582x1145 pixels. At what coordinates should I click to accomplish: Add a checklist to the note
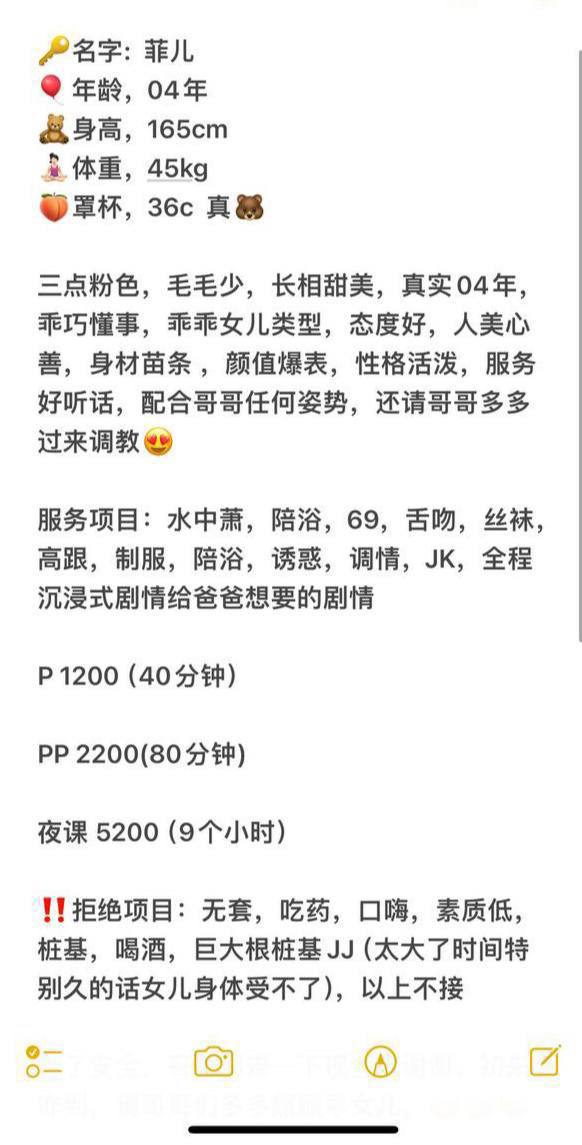44,1061
